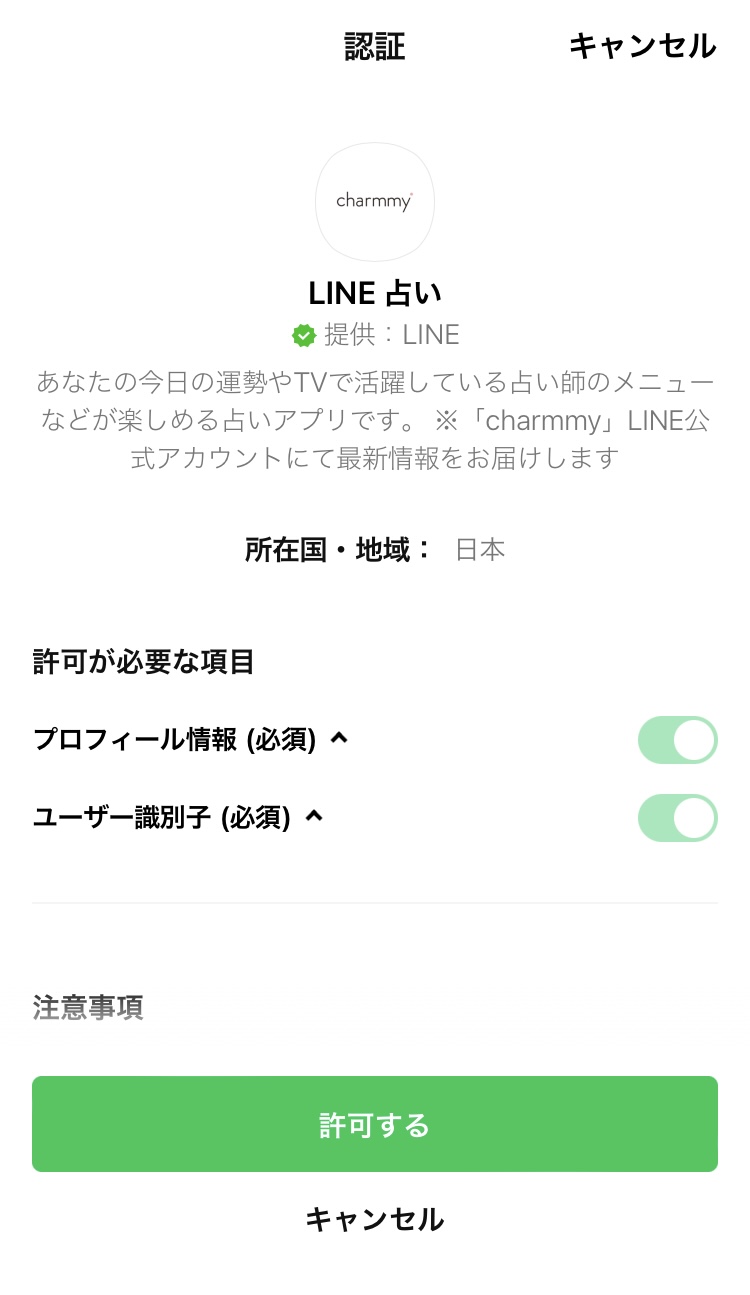Select the 許可が必要な項目 section header
Viewport: 750px width, 1295px height.
(x=143, y=661)
